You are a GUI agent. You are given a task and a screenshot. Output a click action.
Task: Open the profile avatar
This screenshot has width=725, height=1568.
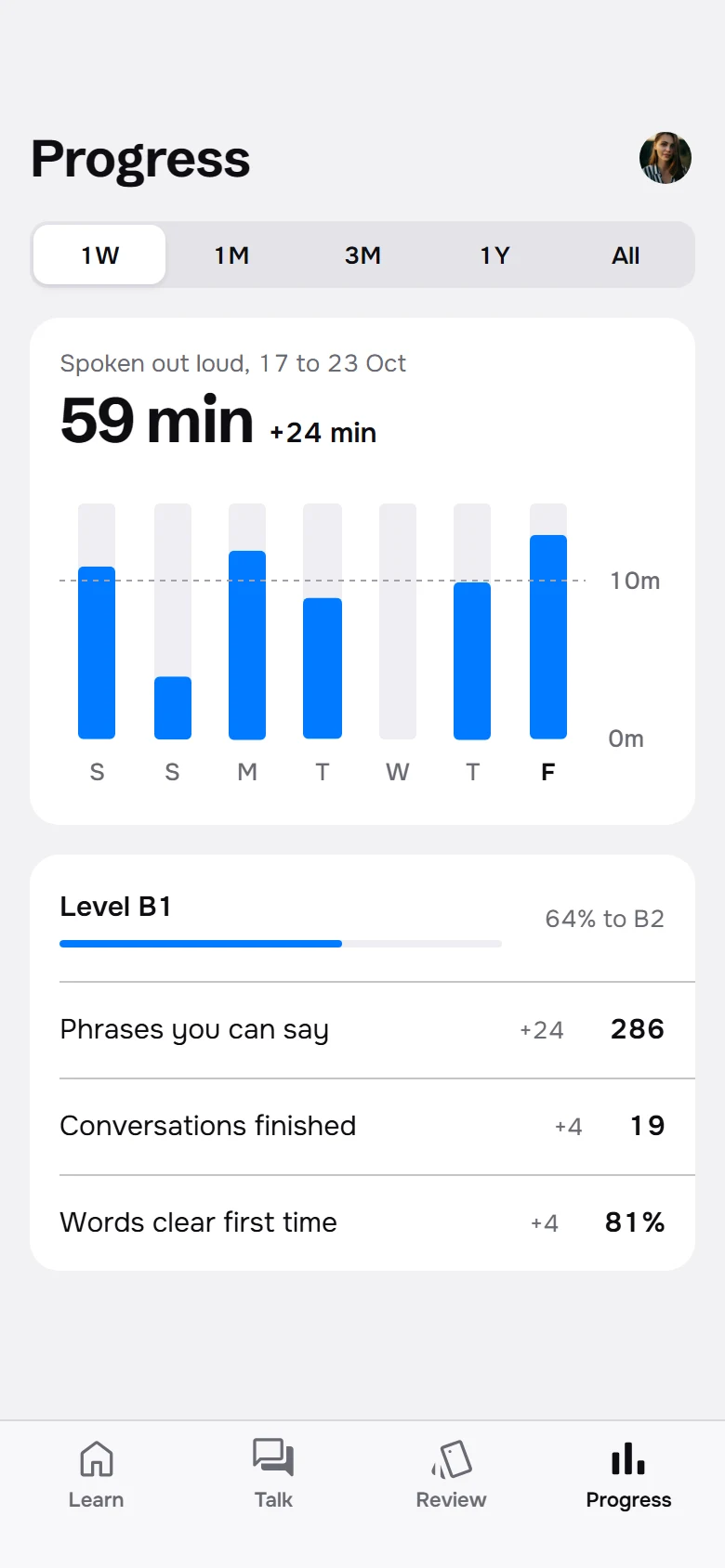[666, 158]
